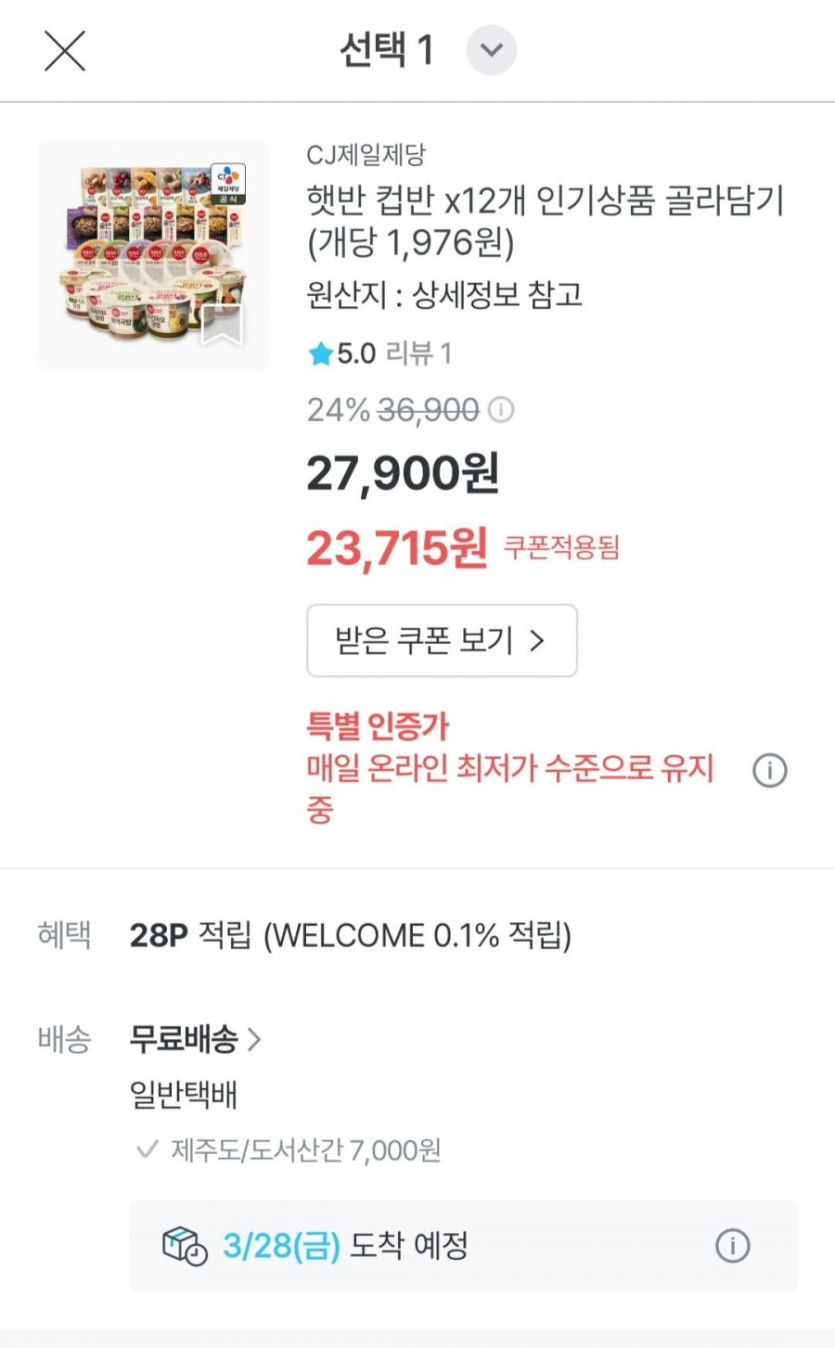
Task: Click the 받은 쿠폰 보기 button
Action: click(x=441, y=642)
